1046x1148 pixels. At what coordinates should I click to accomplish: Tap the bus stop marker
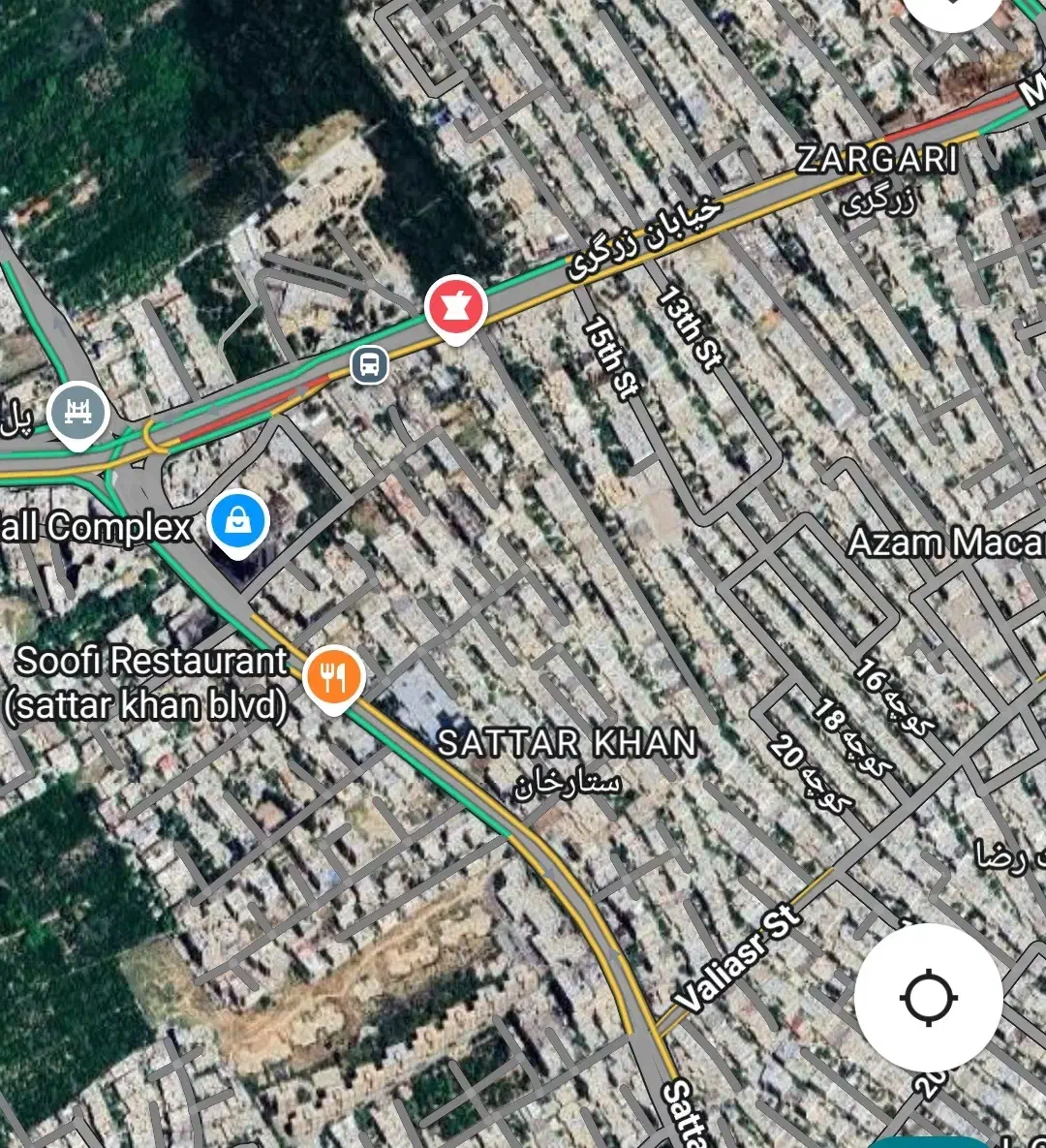370,364
